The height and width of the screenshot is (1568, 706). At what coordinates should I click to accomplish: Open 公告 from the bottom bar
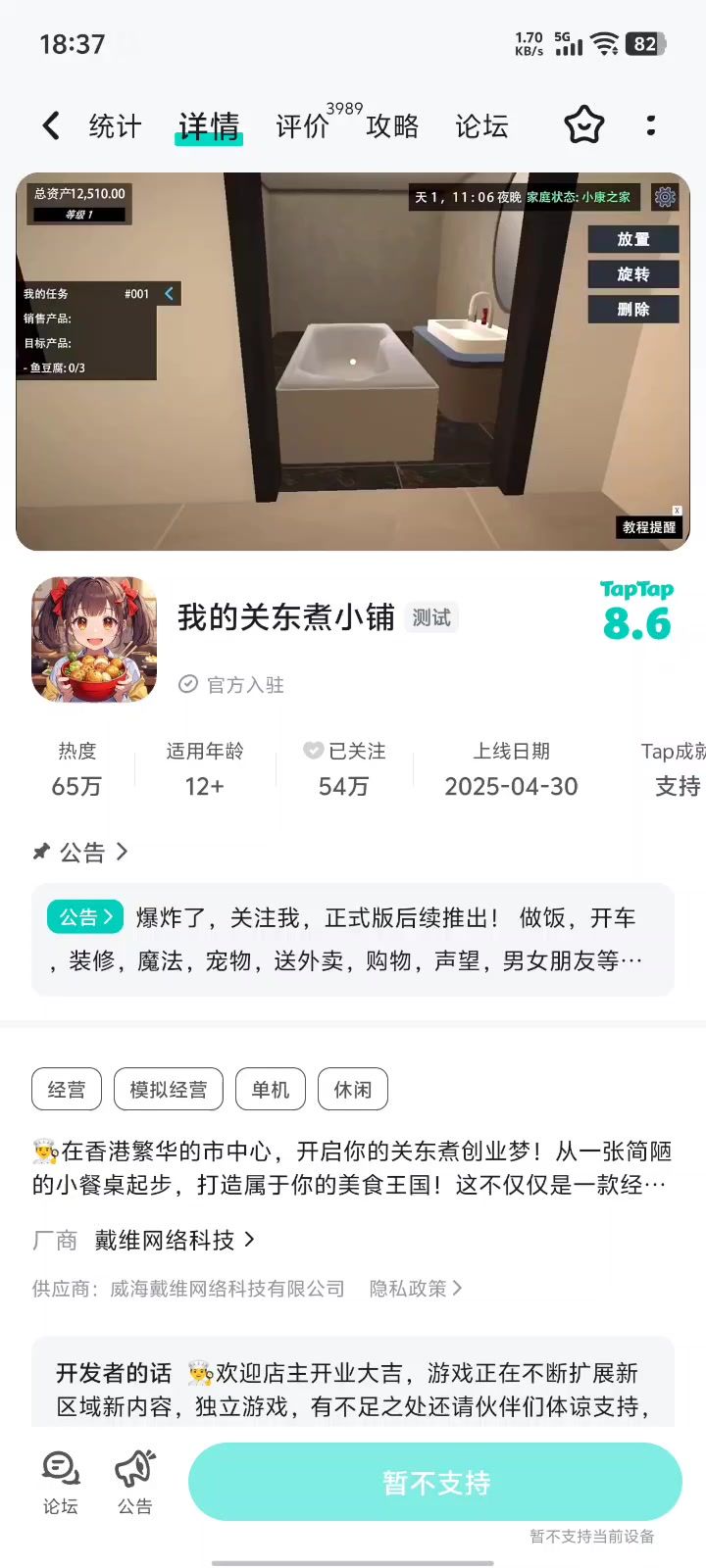[x=135, y=1482]
